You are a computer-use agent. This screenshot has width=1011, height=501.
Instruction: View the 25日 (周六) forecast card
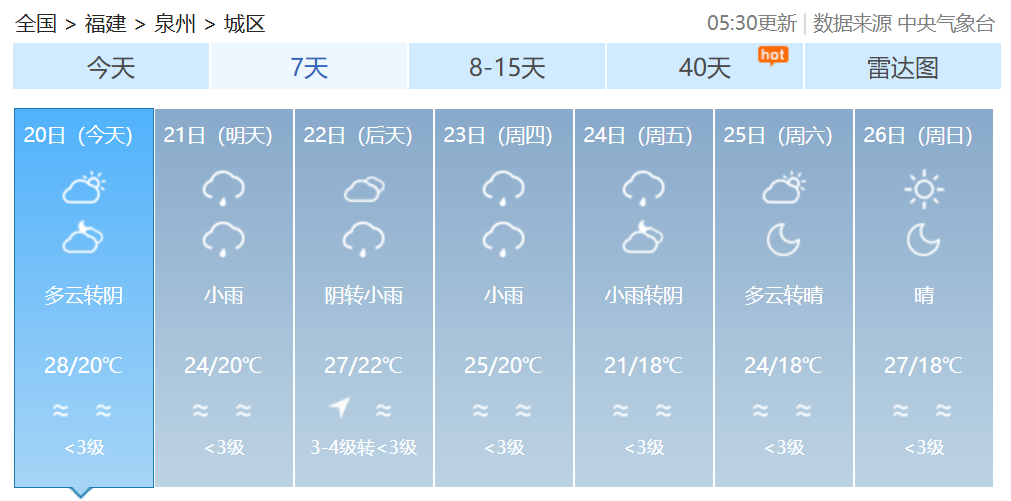(x=783, y=297)
